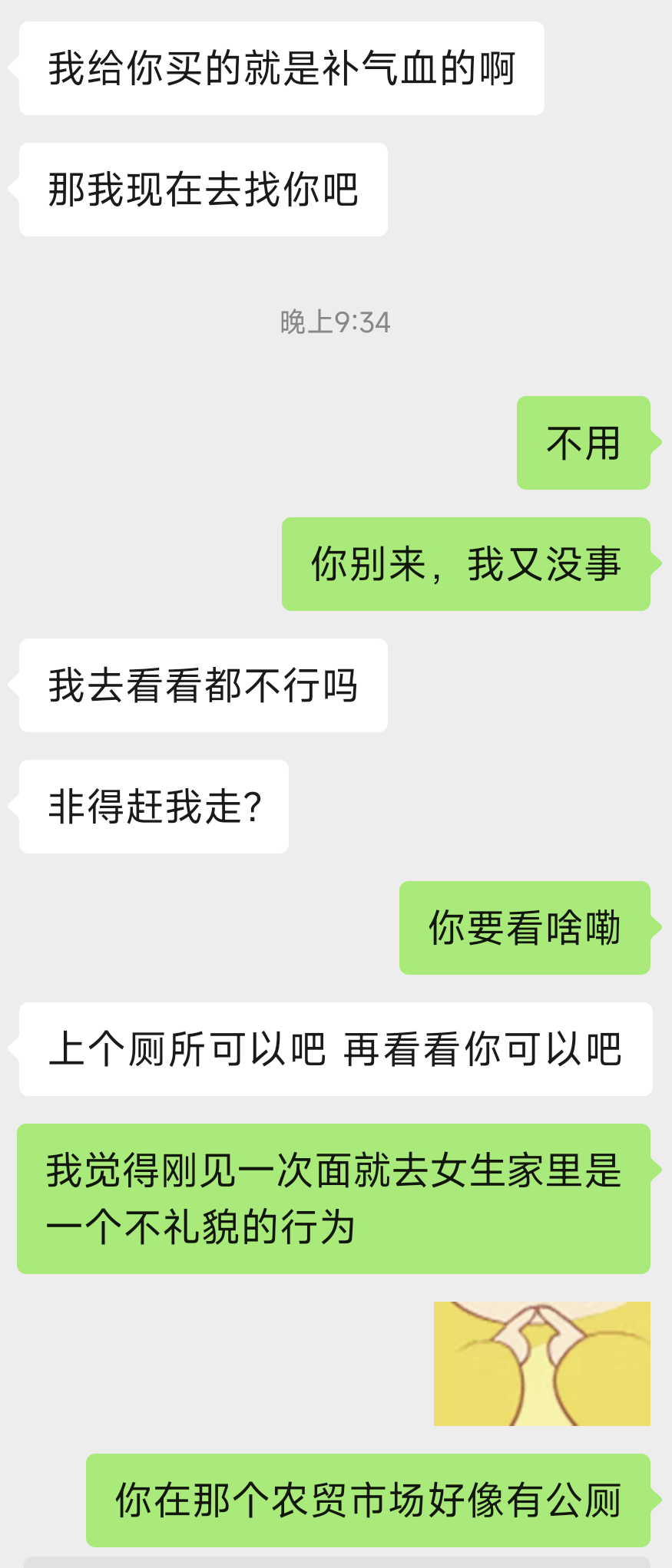672x1568 pixels.
Task: Click the message '你别来，我又没事'
Action: 466,565
